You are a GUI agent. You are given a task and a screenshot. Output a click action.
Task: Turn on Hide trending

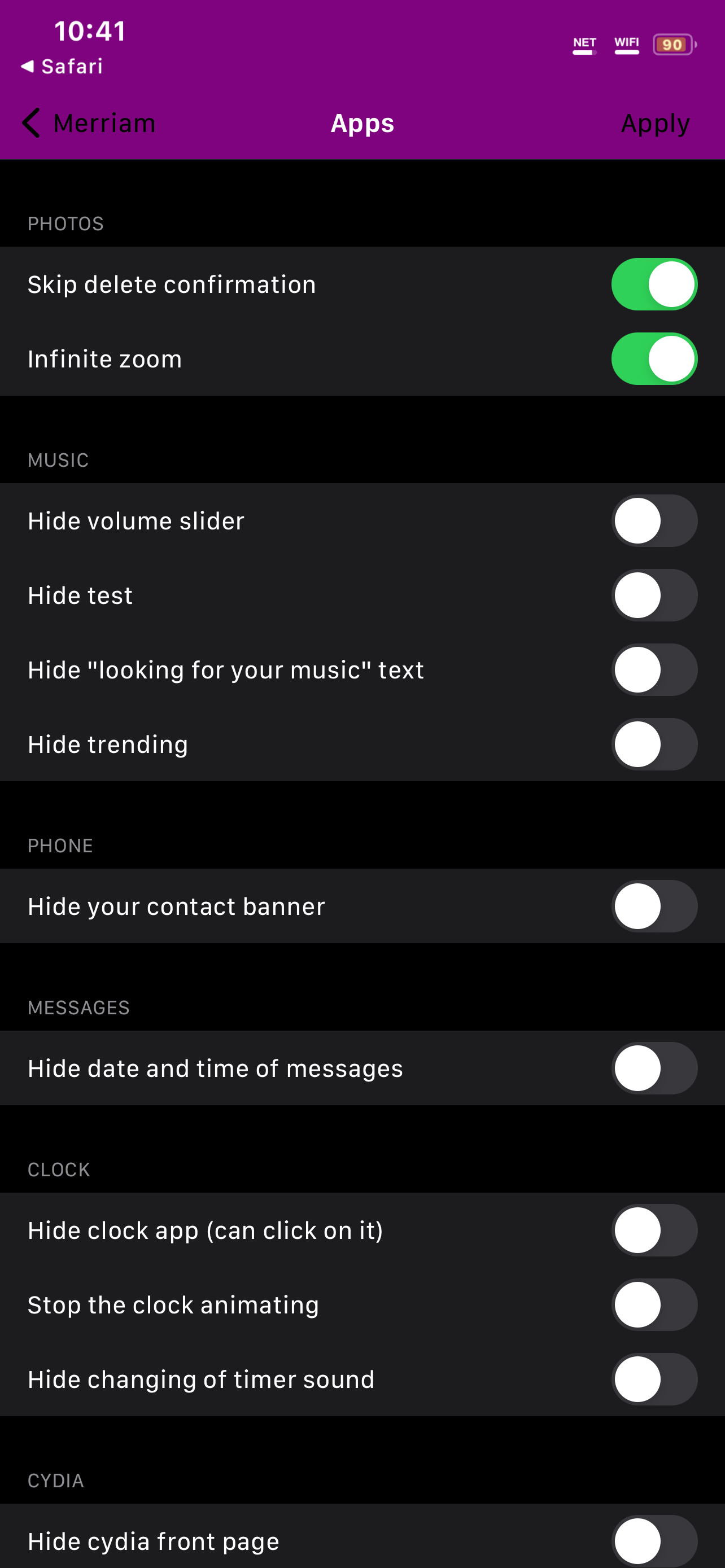[x=654, y=744]
